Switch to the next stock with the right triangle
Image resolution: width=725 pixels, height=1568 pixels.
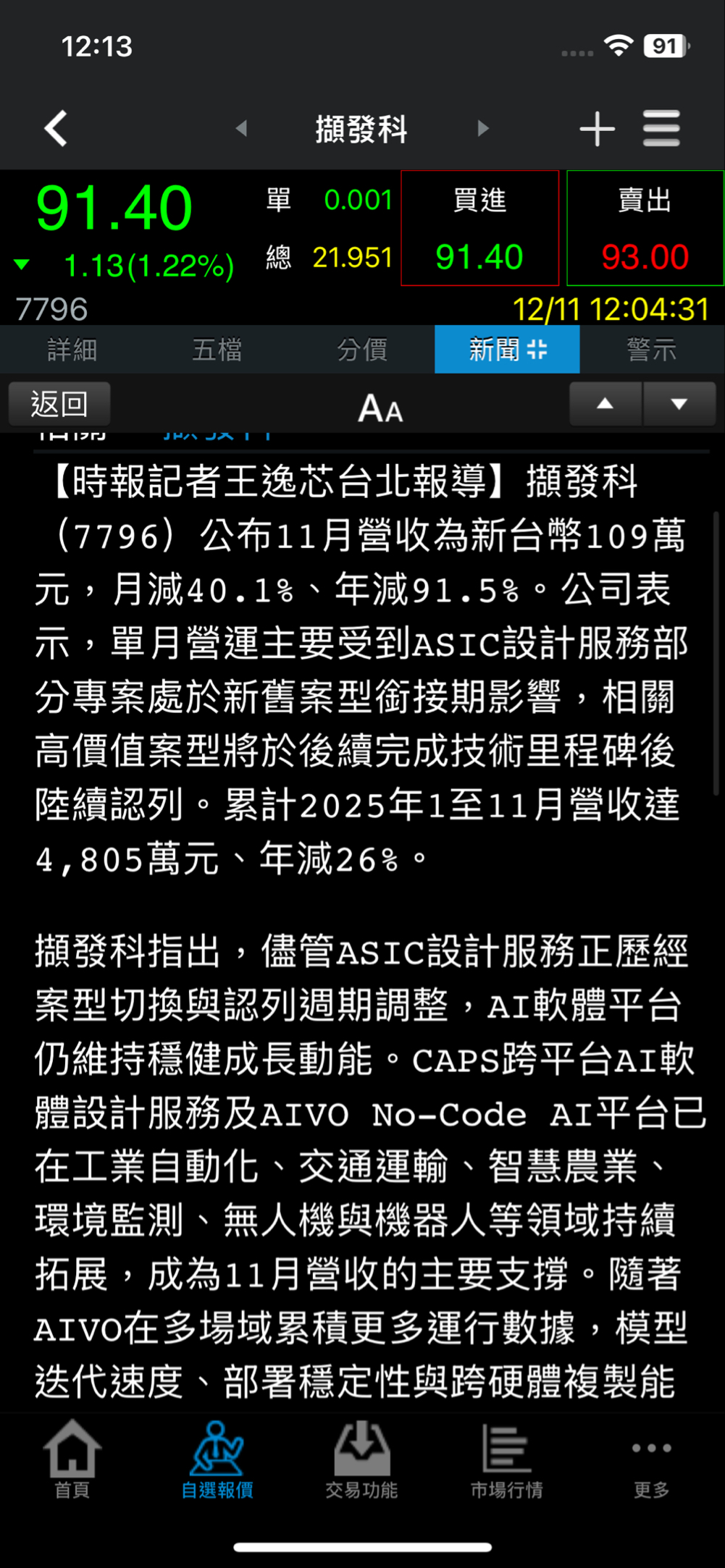[x=483, y=129]
